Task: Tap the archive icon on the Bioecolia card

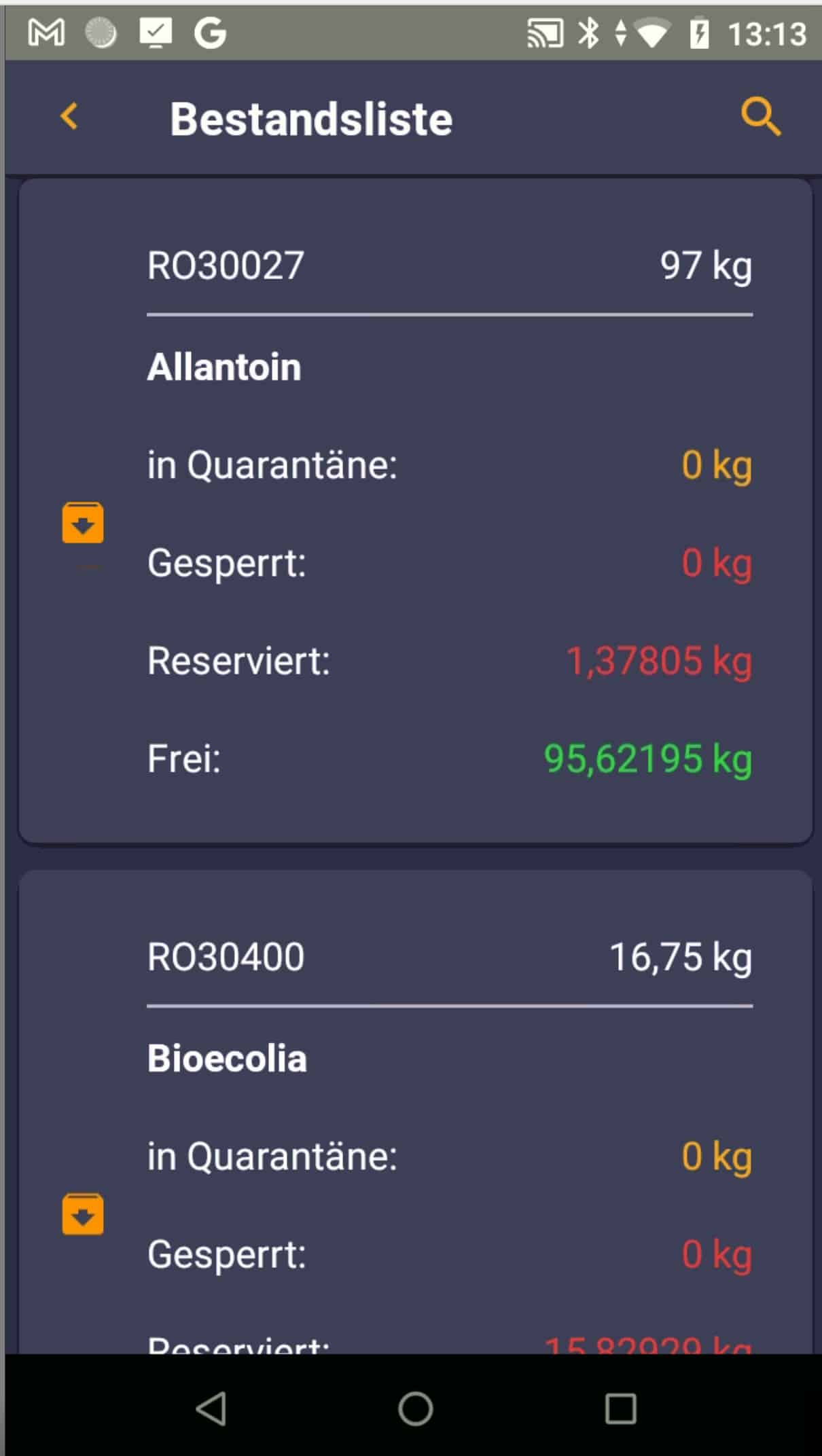Action: (83, 1214)
